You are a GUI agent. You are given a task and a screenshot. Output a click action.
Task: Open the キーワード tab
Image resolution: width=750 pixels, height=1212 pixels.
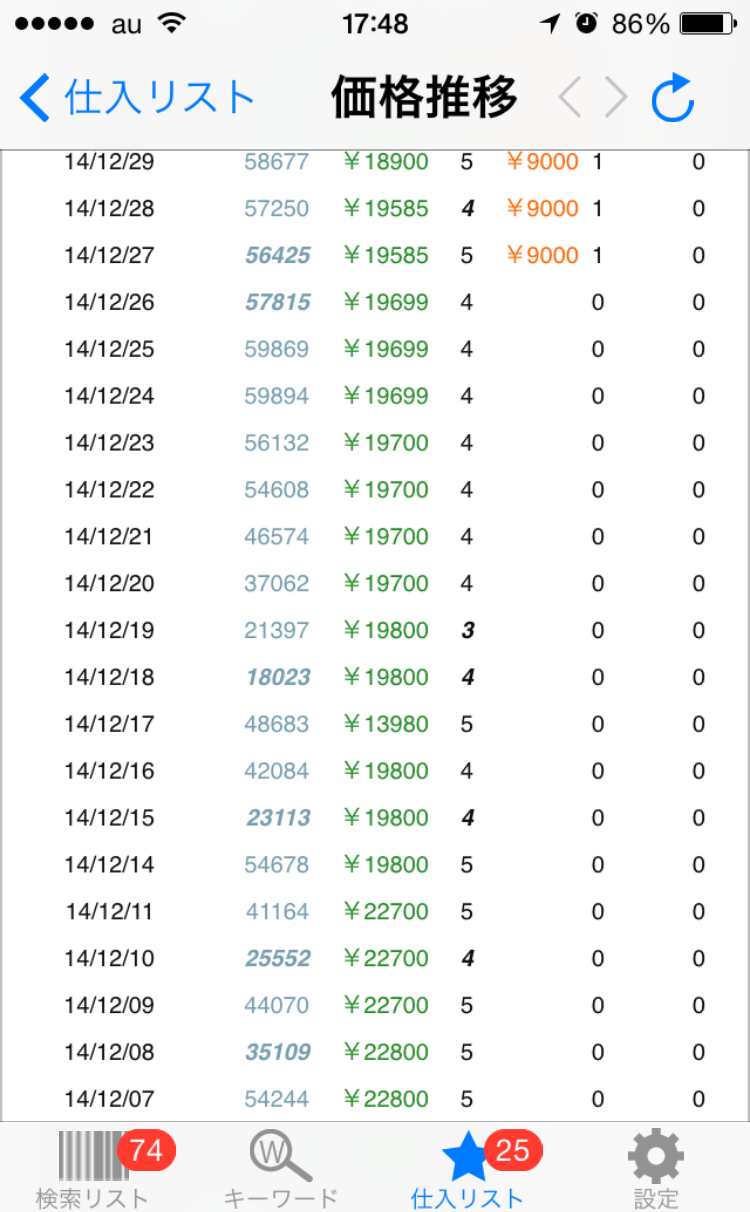point(281,1168)
